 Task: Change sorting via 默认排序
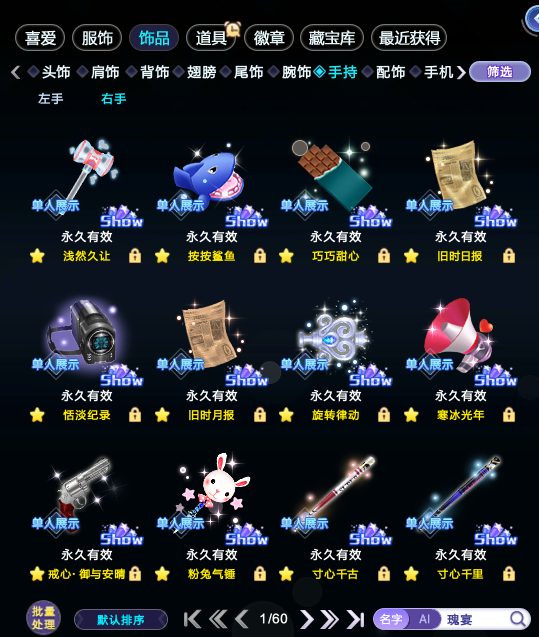click(x=121, y=620)
